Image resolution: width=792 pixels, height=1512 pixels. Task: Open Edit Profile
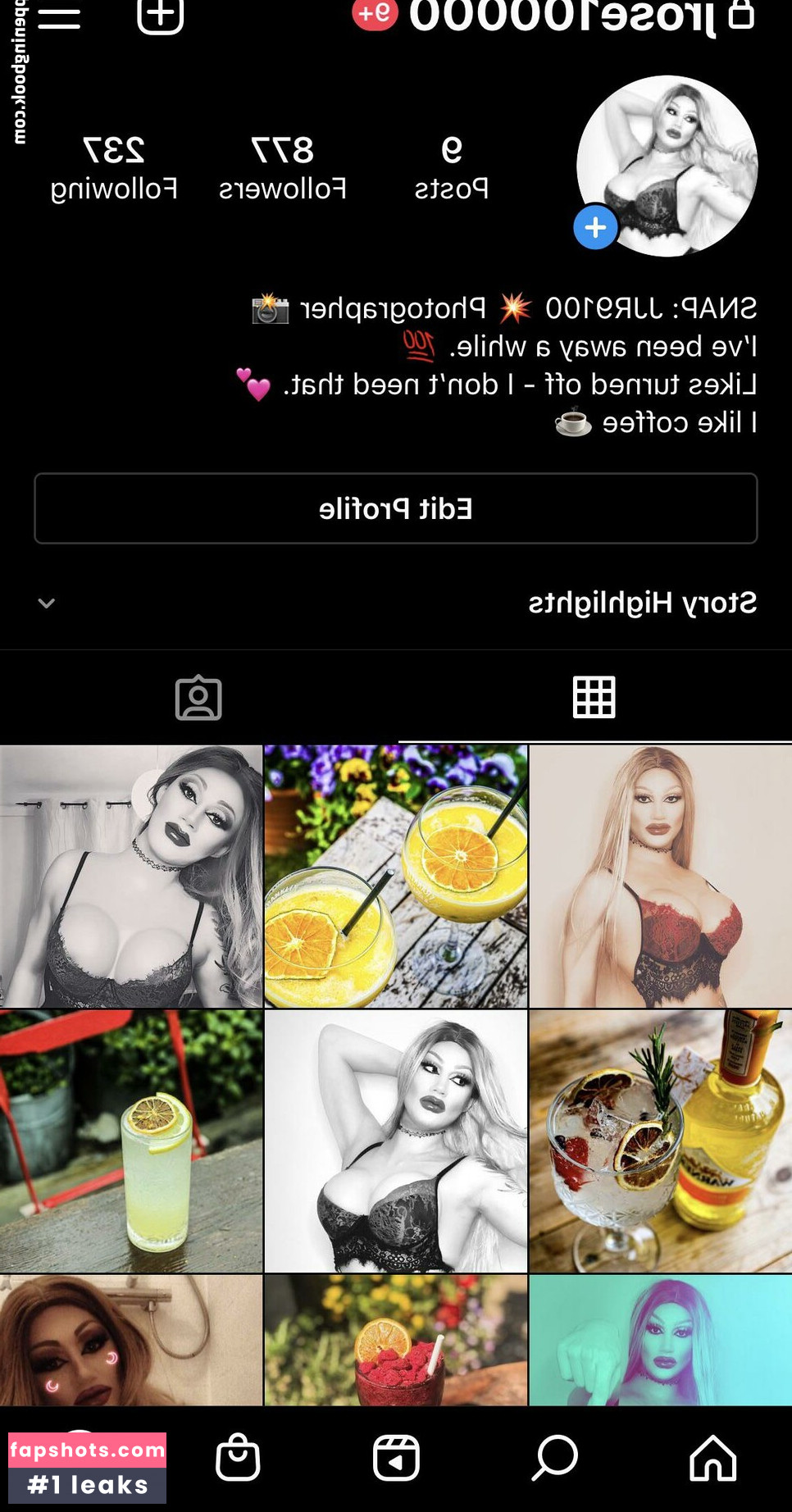[396, 508]
